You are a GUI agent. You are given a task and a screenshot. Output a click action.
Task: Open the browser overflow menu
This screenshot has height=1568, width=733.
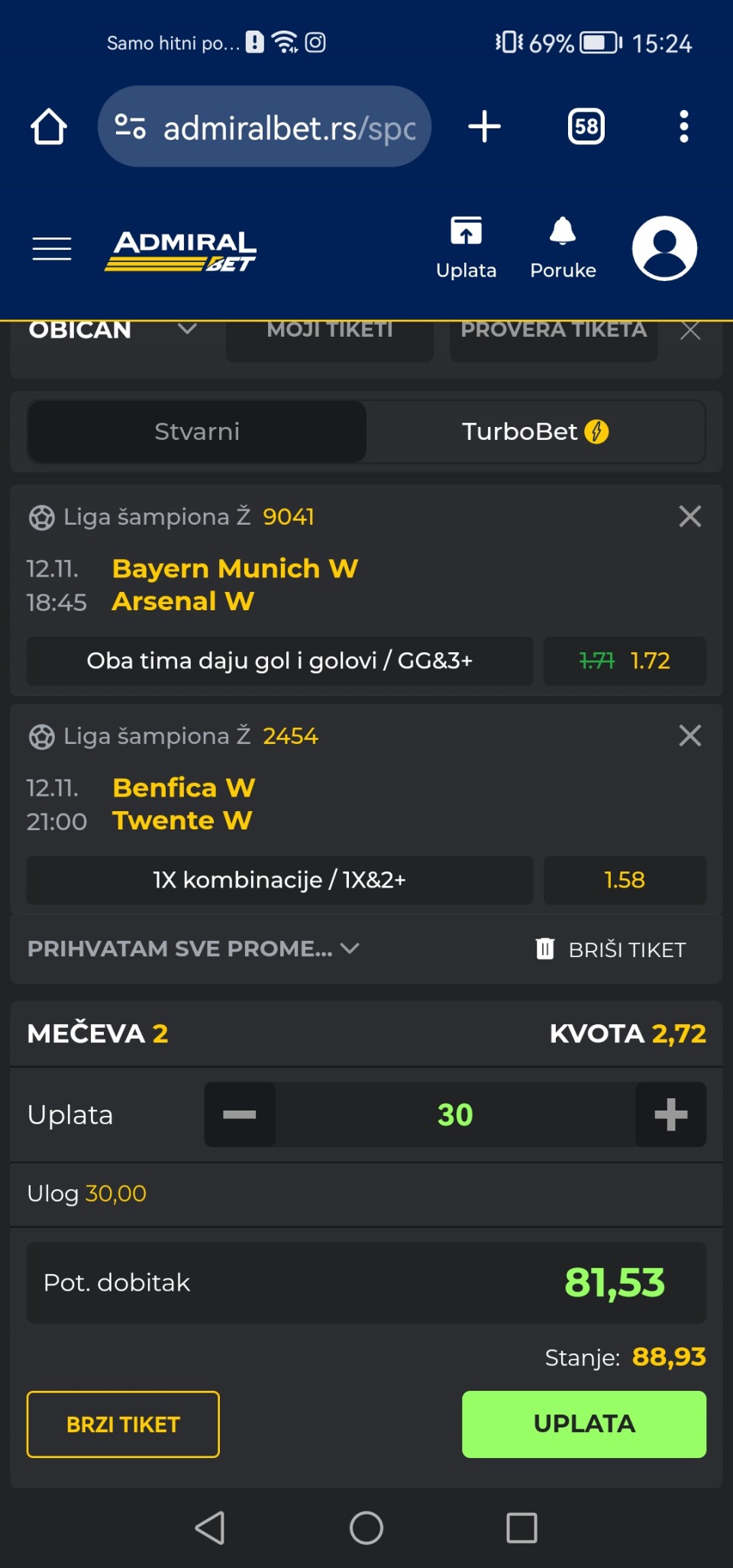[683, 127]
